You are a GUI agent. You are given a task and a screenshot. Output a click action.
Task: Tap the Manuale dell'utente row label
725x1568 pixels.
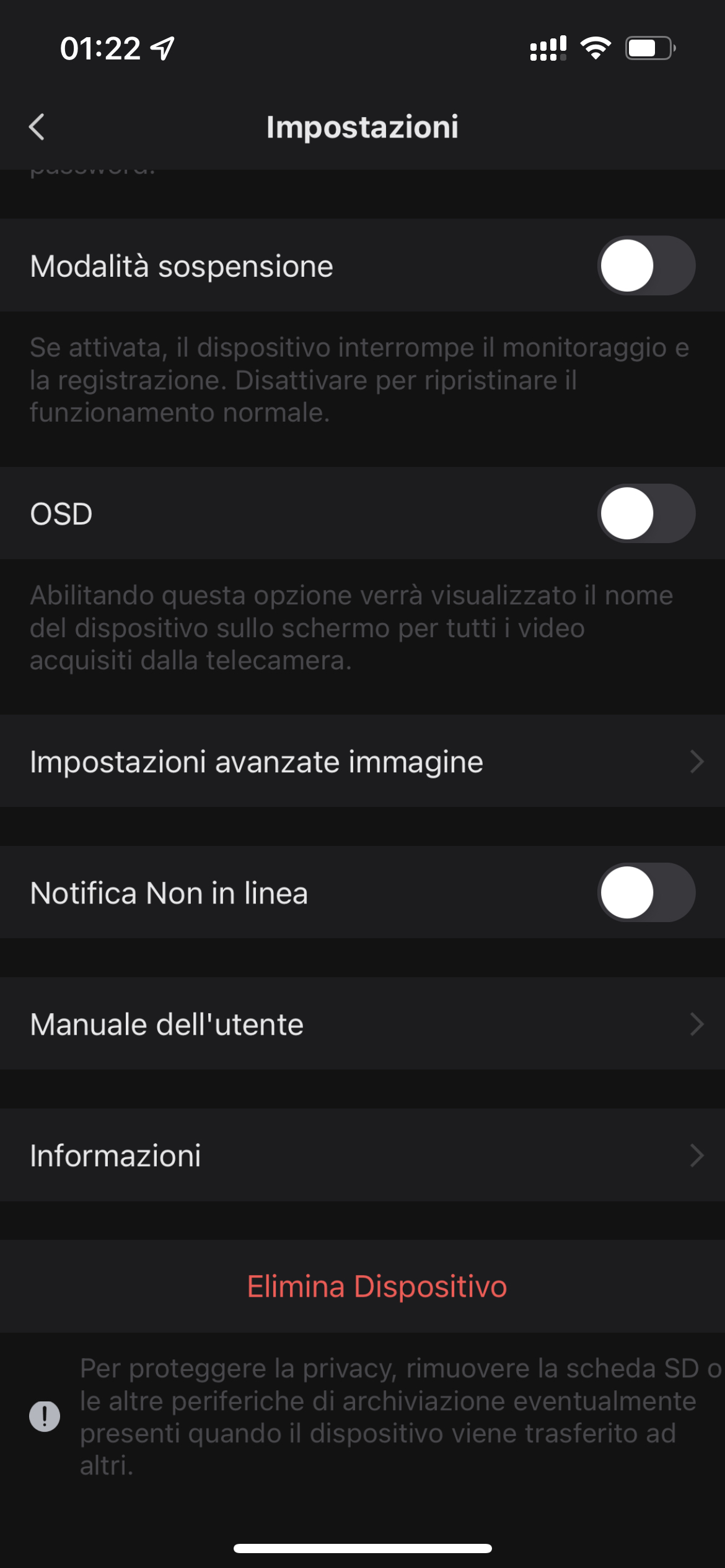165,1024
